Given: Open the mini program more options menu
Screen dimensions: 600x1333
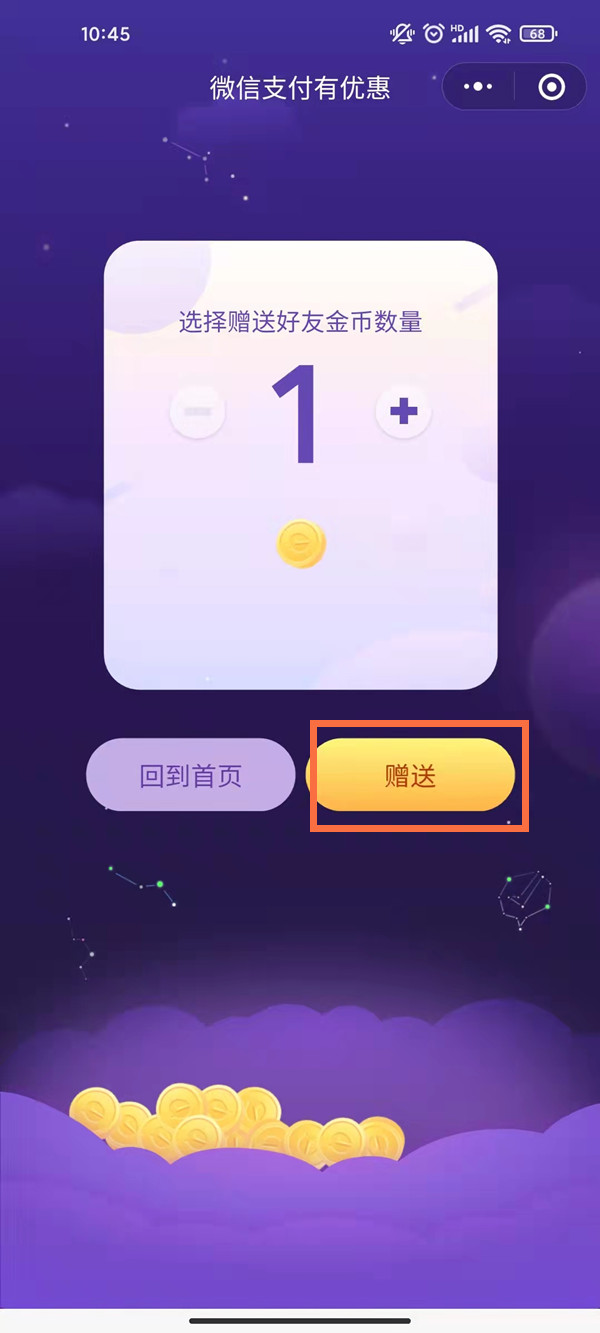Looking at the screenshot, I should 479,88.
